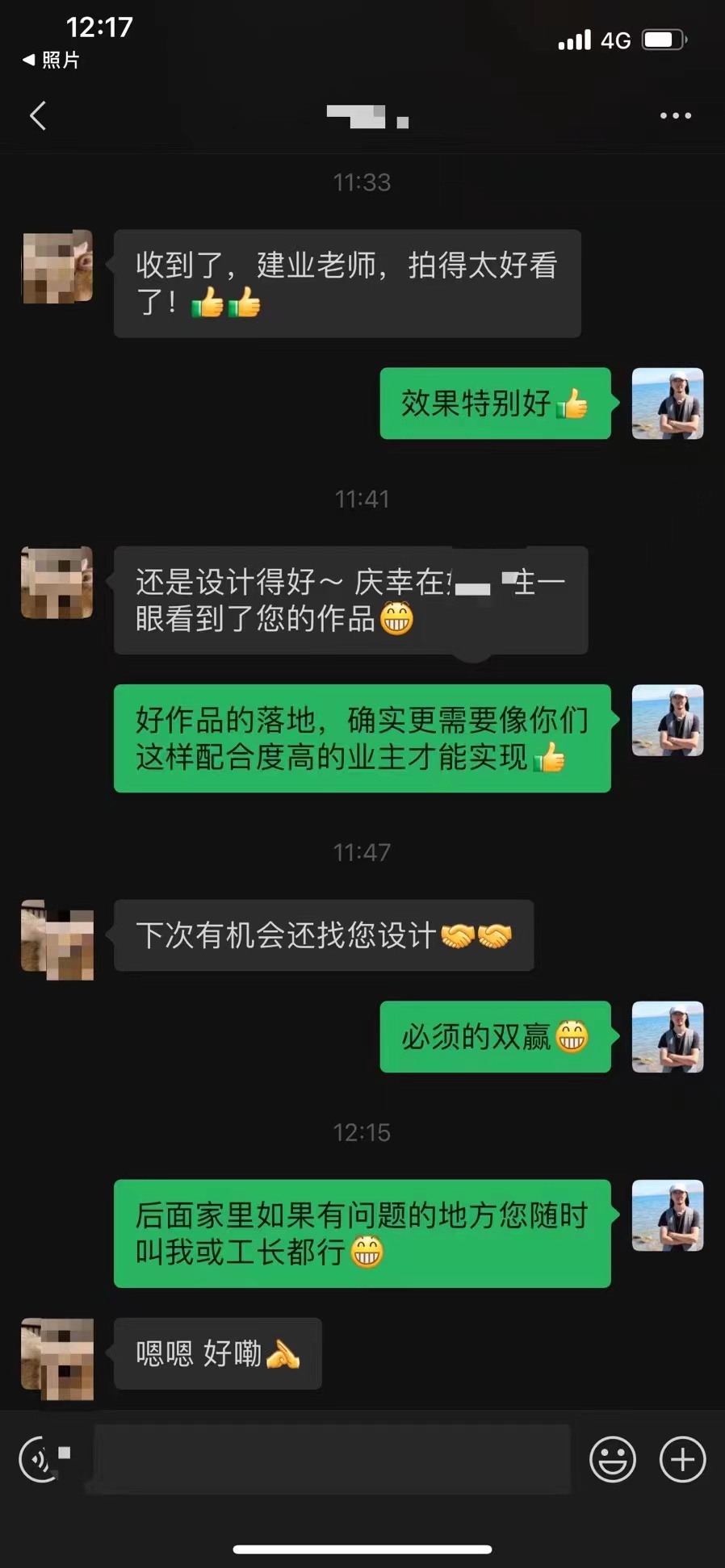Go back to the chat list
The height and width of the screenshot is (1568, 725).
point(37,116)
